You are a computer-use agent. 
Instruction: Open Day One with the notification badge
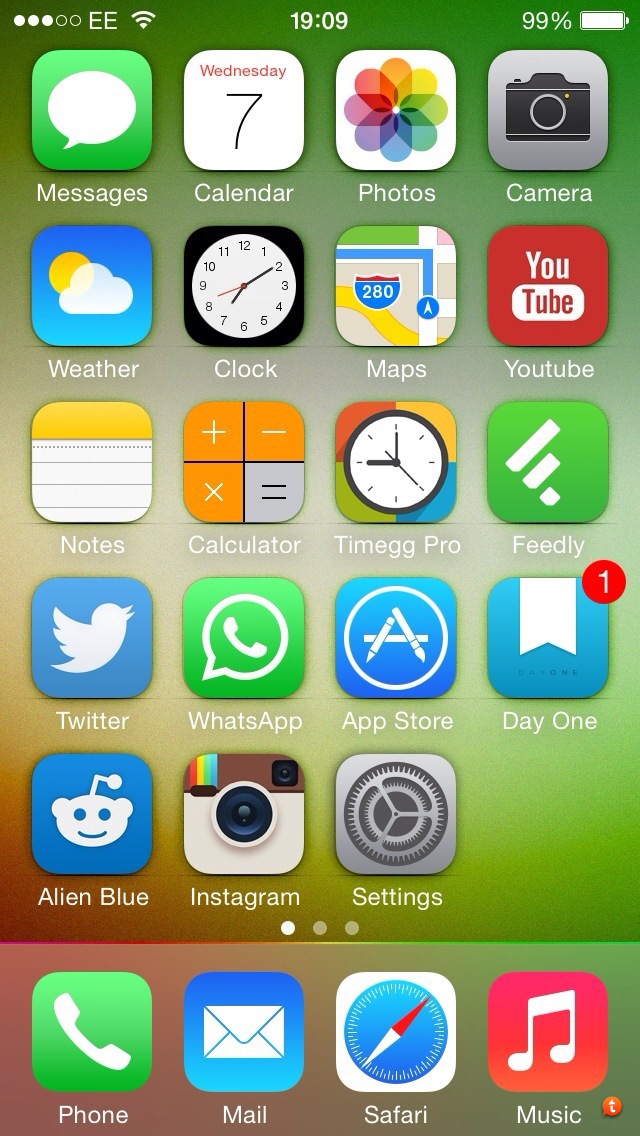(x=548, y=638)
